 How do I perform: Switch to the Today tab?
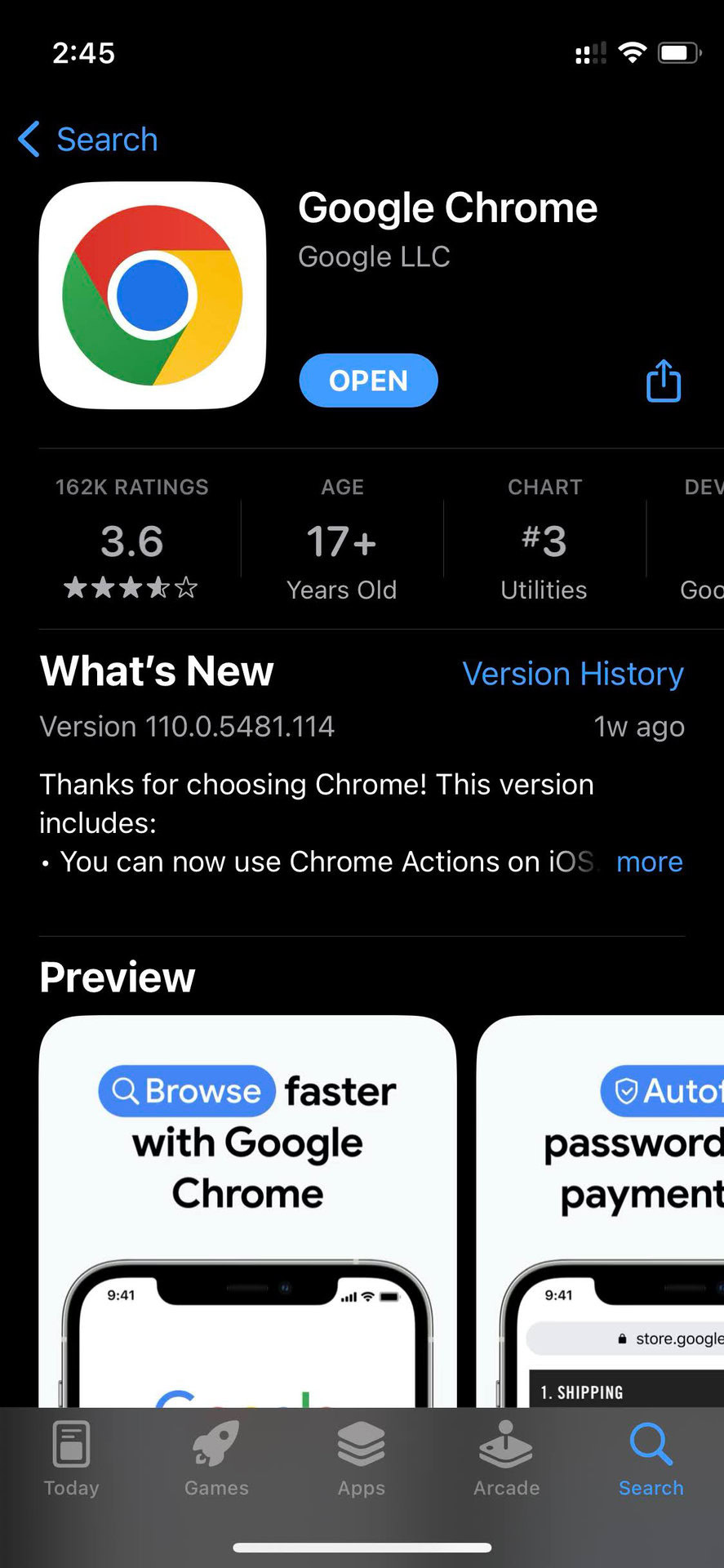click(71, 1459)
